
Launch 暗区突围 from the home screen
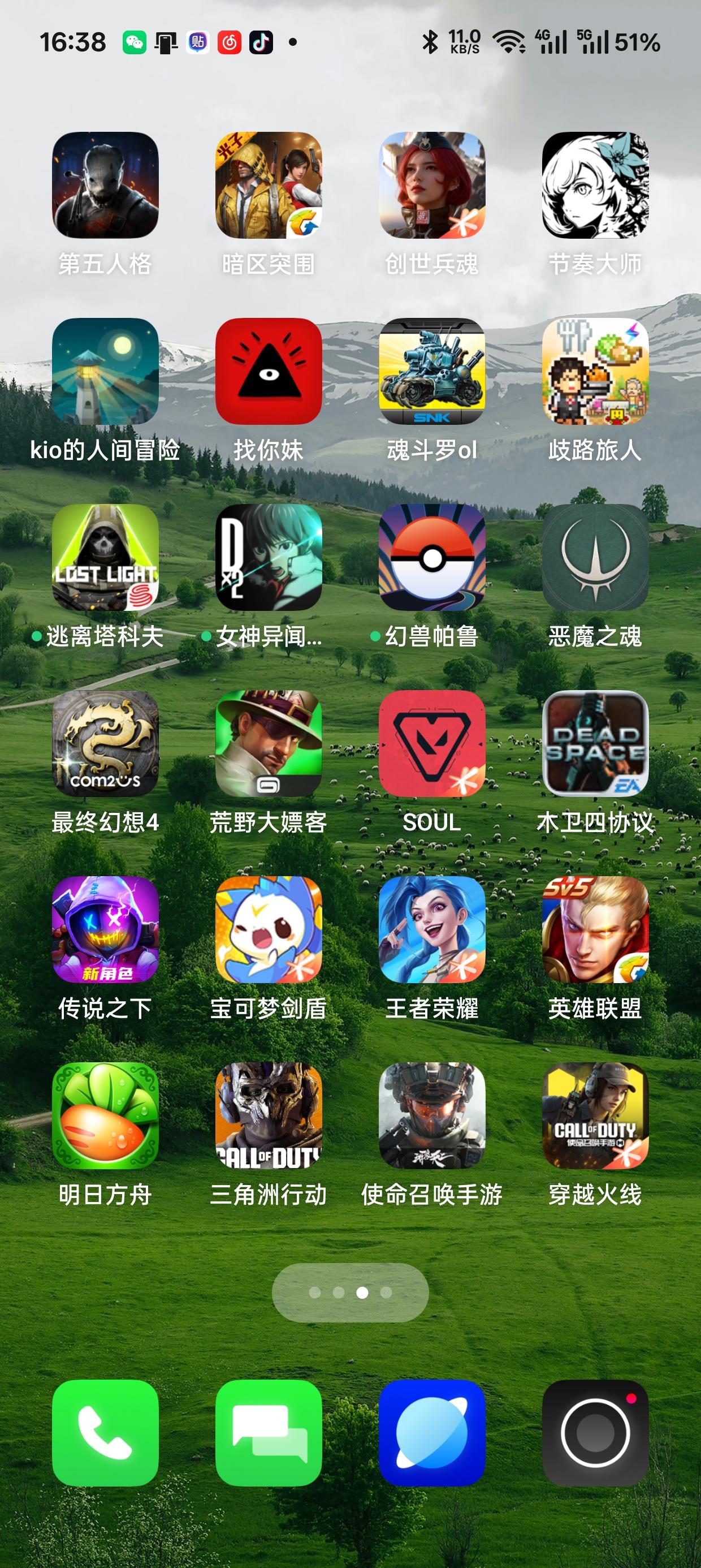click(x=268, y=189)
